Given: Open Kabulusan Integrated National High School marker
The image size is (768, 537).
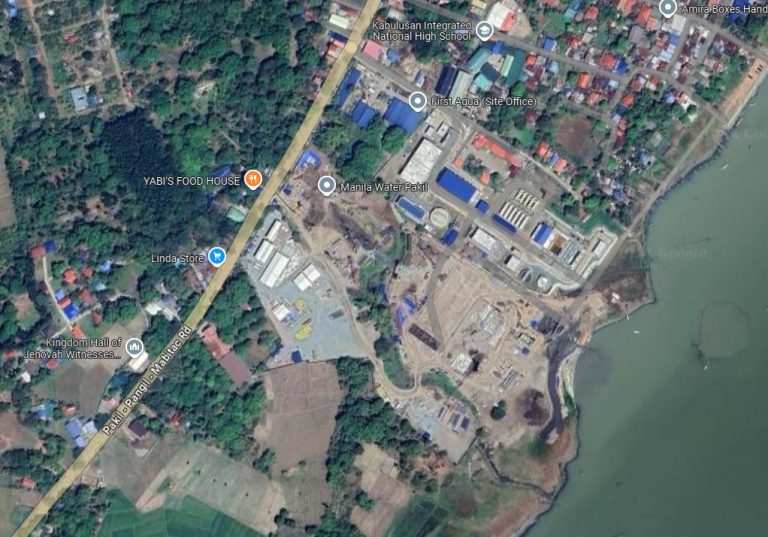Looking at the screenshot, I should (485, 30).
